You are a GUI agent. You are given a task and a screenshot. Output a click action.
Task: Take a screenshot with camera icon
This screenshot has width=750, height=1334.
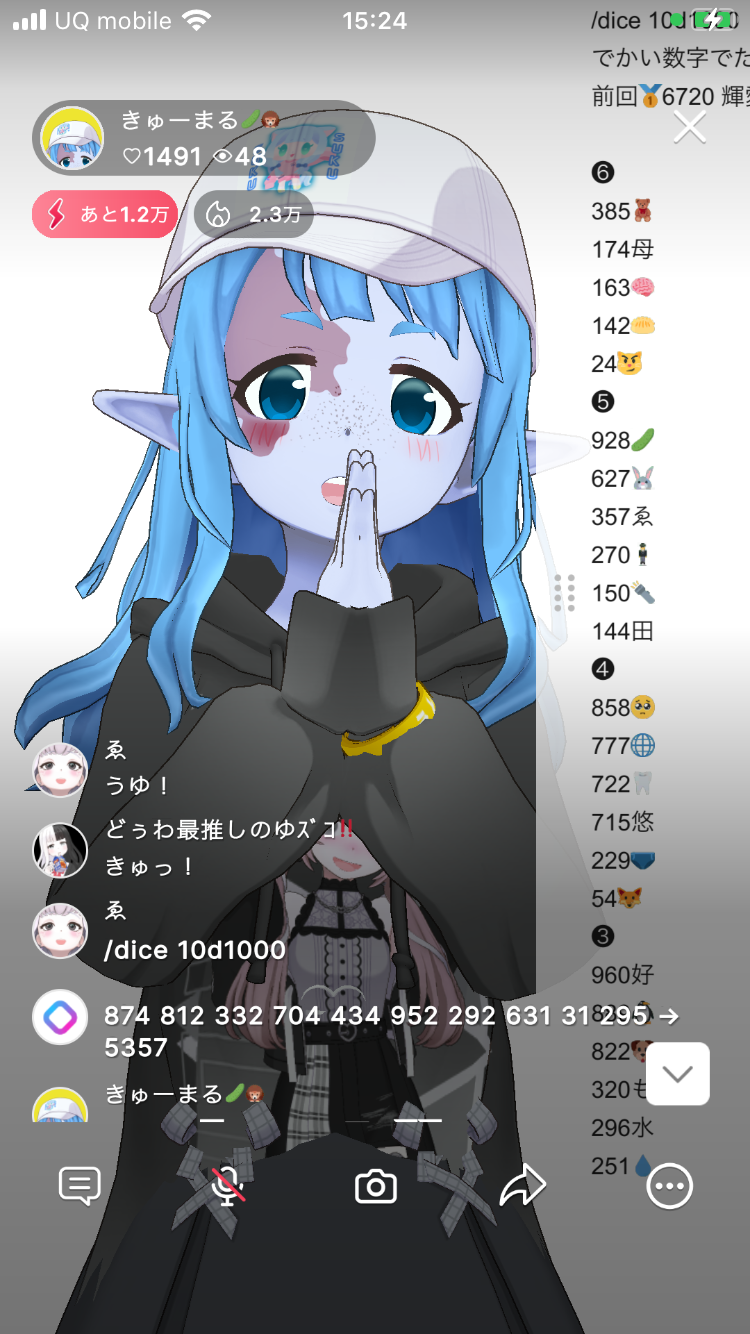click(x=376, y=1186)
